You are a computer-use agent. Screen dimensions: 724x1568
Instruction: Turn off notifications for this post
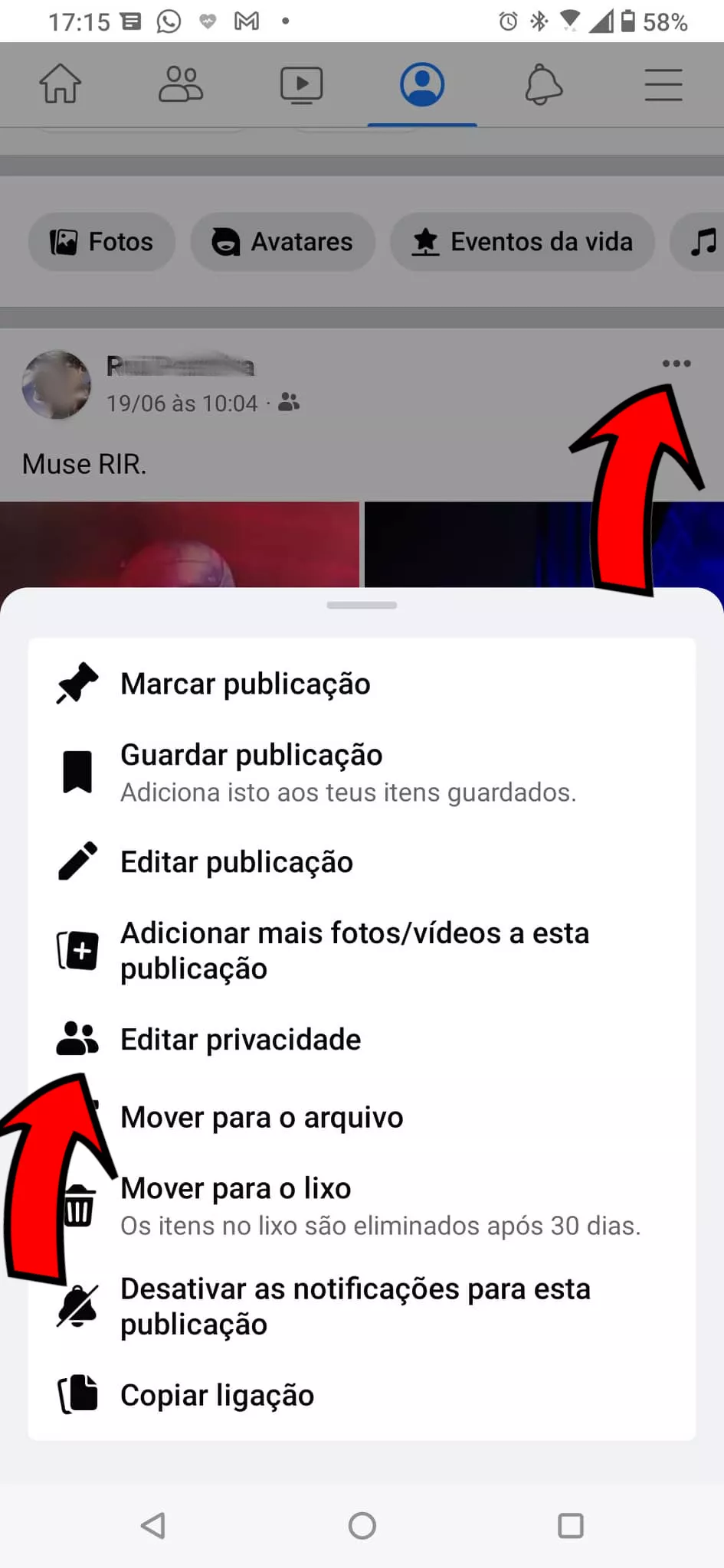354,1306
